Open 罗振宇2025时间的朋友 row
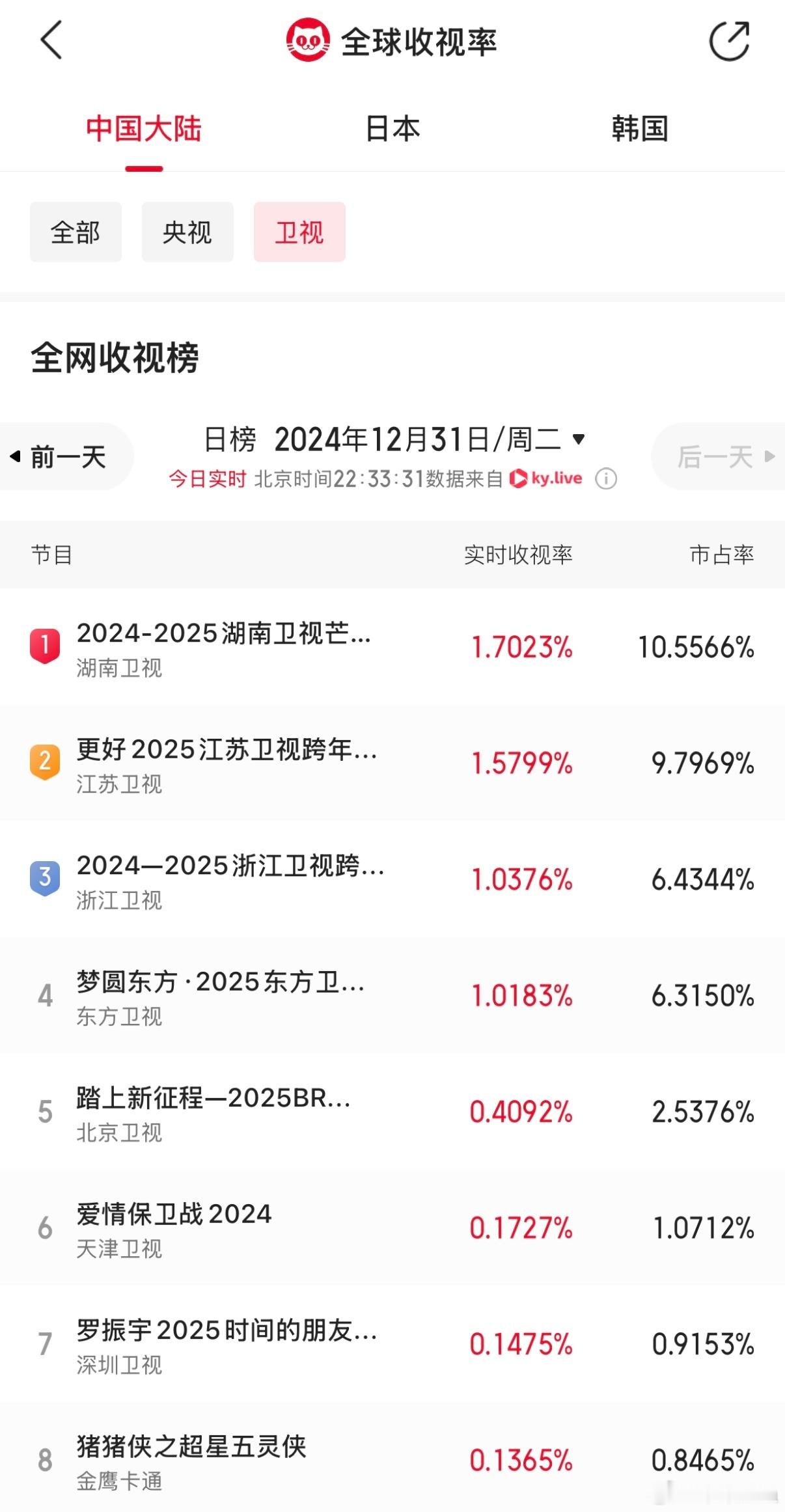The width and height of the screenshot is (785, 1512). pyautogui.click(x=392, y=1345)
